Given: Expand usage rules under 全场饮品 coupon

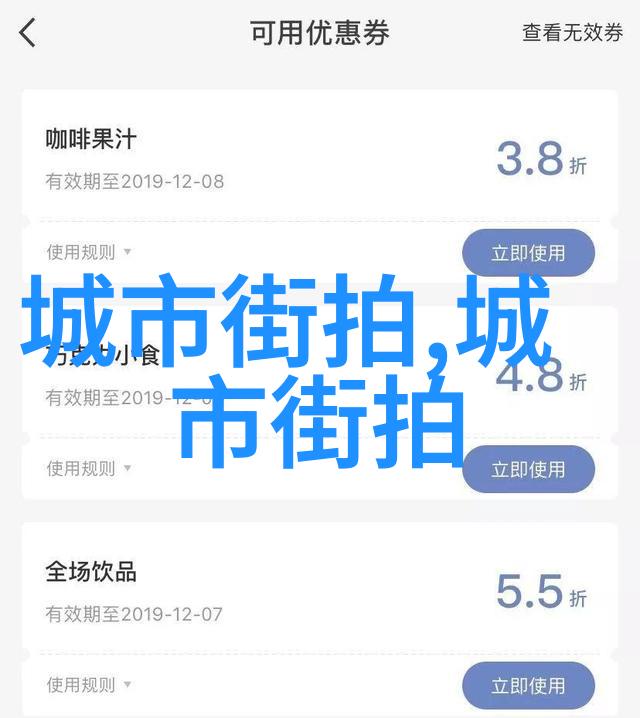Looking at the screenshot, I should coord(88,685).
